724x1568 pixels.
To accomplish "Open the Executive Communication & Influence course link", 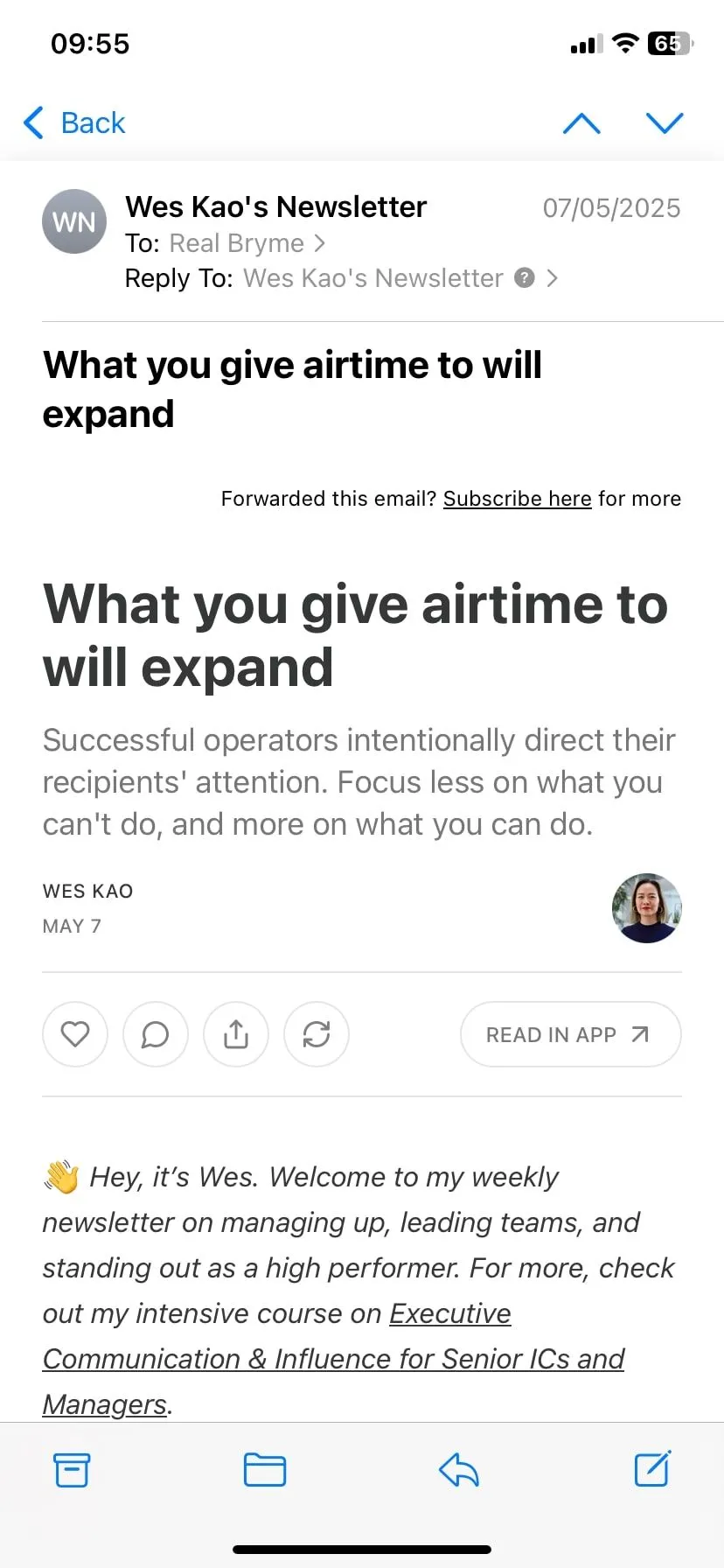I will [x=332, y=1359].
